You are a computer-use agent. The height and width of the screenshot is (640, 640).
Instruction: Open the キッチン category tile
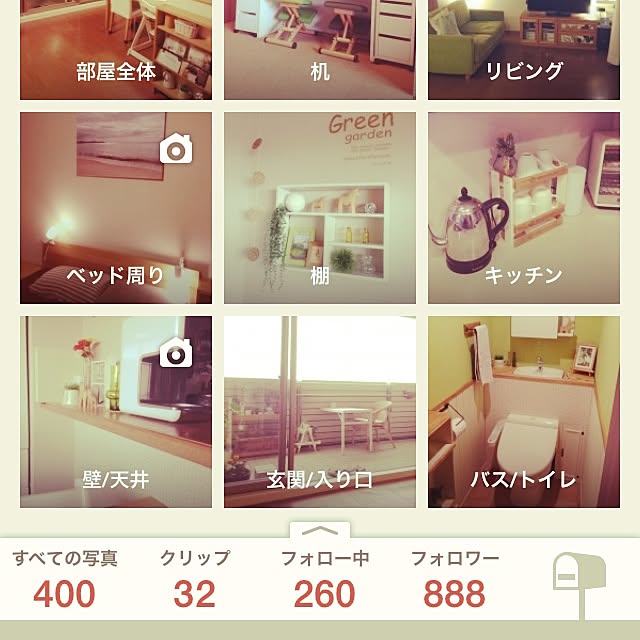(524, 208)
